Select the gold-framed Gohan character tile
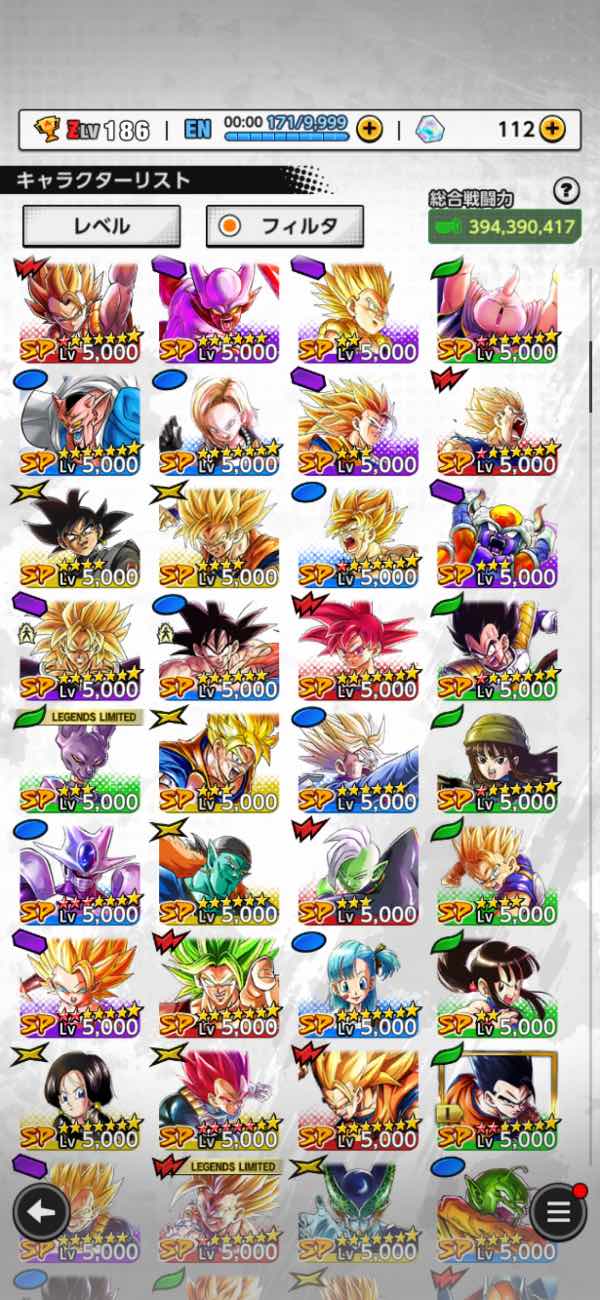Screen dimensions: 600x1300 click(497, 1098)
